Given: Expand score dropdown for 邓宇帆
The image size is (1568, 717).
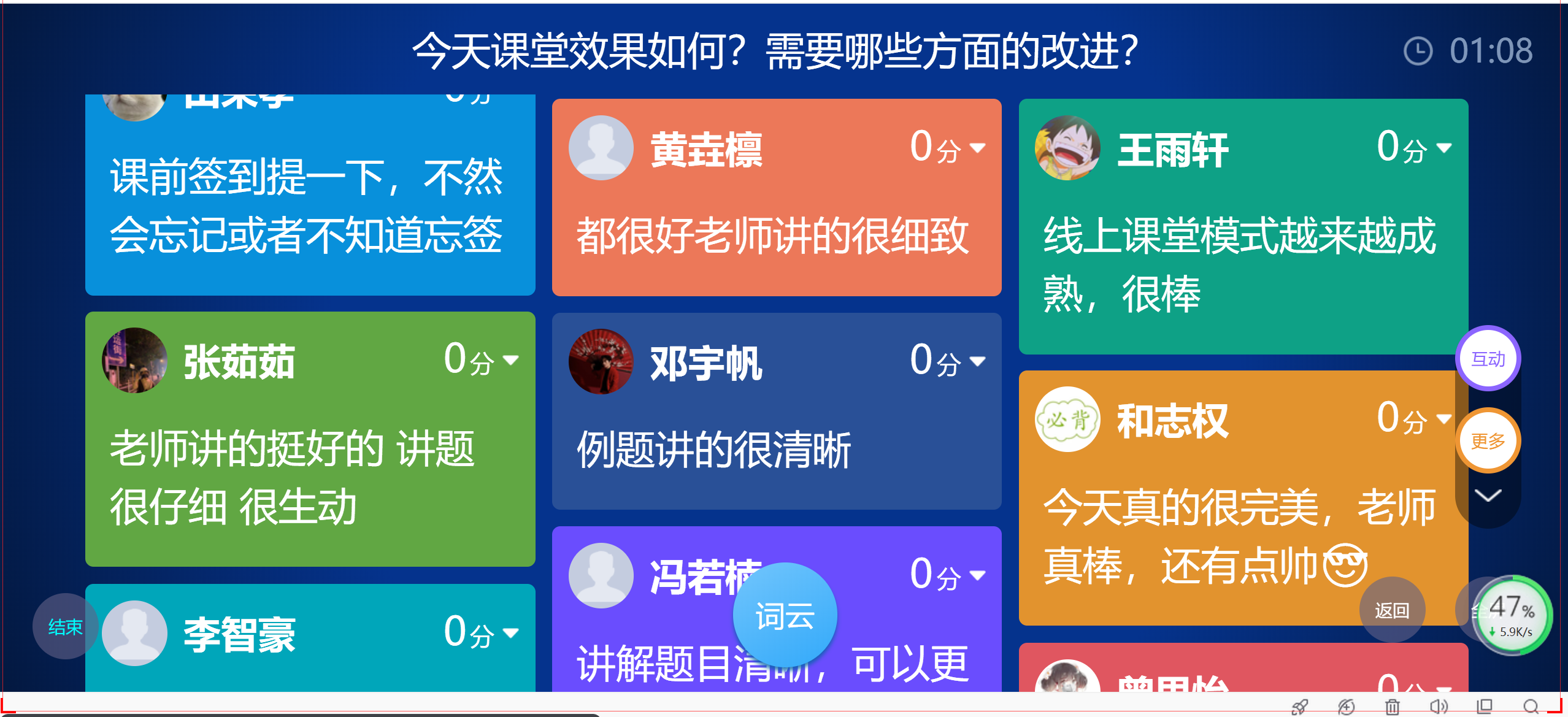Looking at the screenshot, I should pos(977,361).
